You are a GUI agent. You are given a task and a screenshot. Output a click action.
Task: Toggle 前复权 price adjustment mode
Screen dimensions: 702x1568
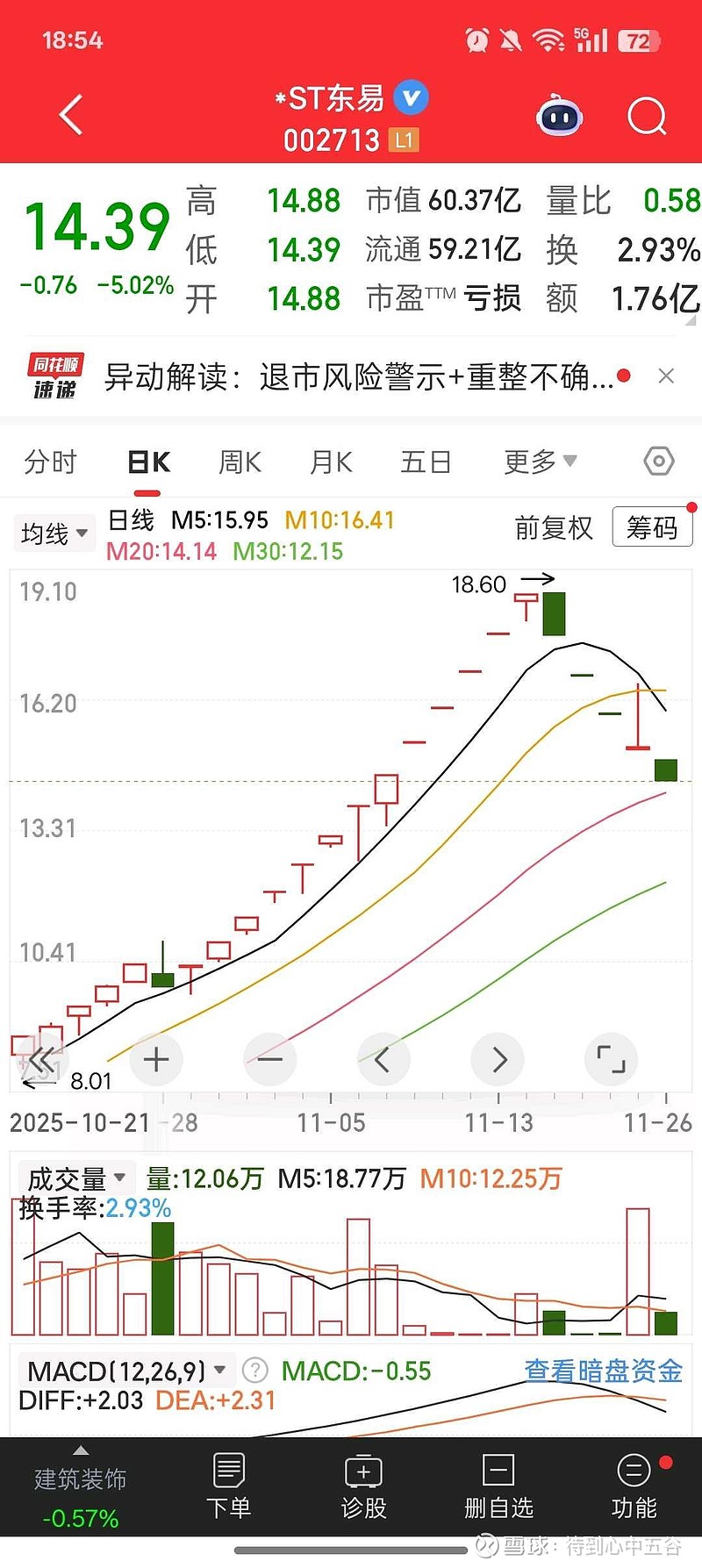coord(553,529)
